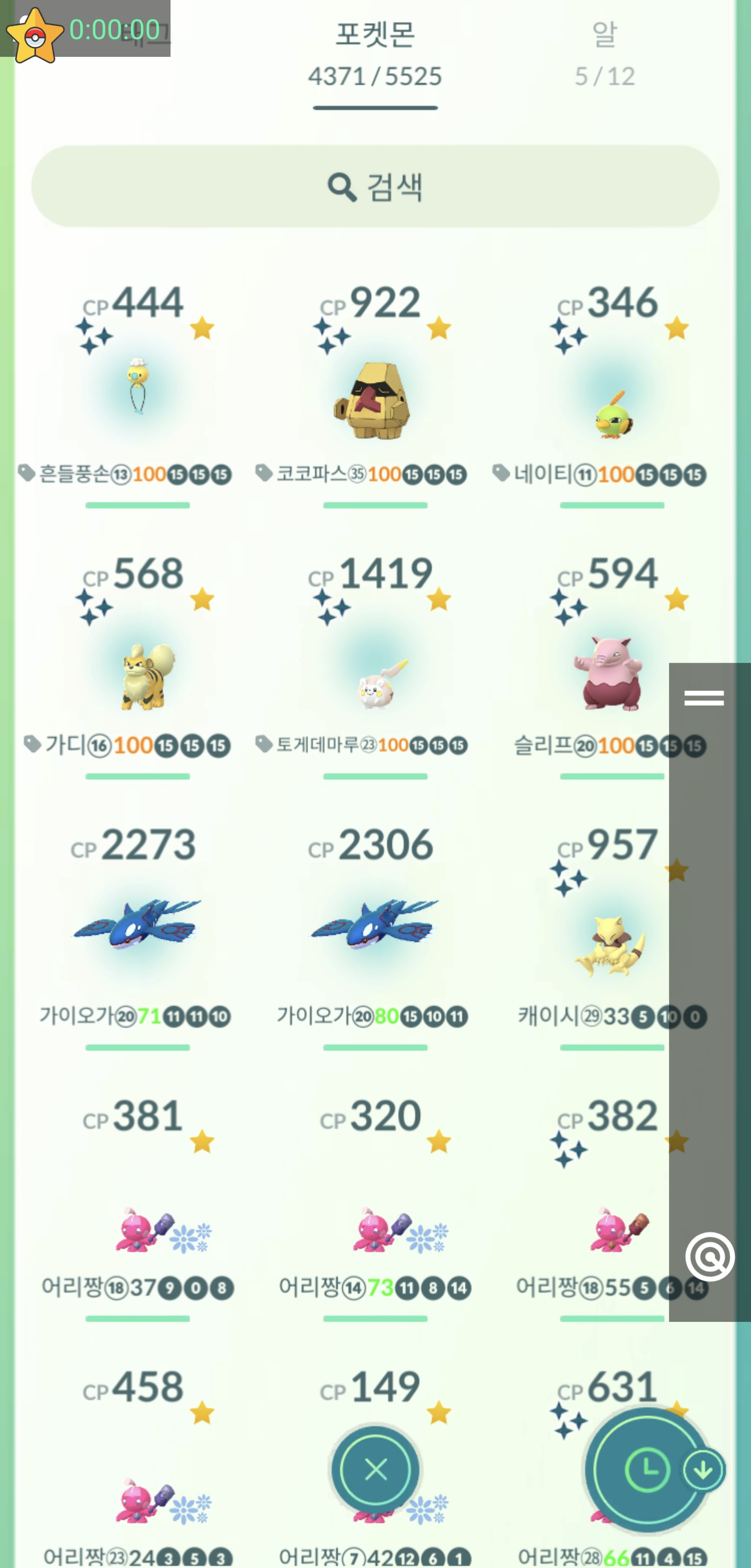The image size is (751, 1568).
Task: Open the 검색 search field
Action: (375, 186)
